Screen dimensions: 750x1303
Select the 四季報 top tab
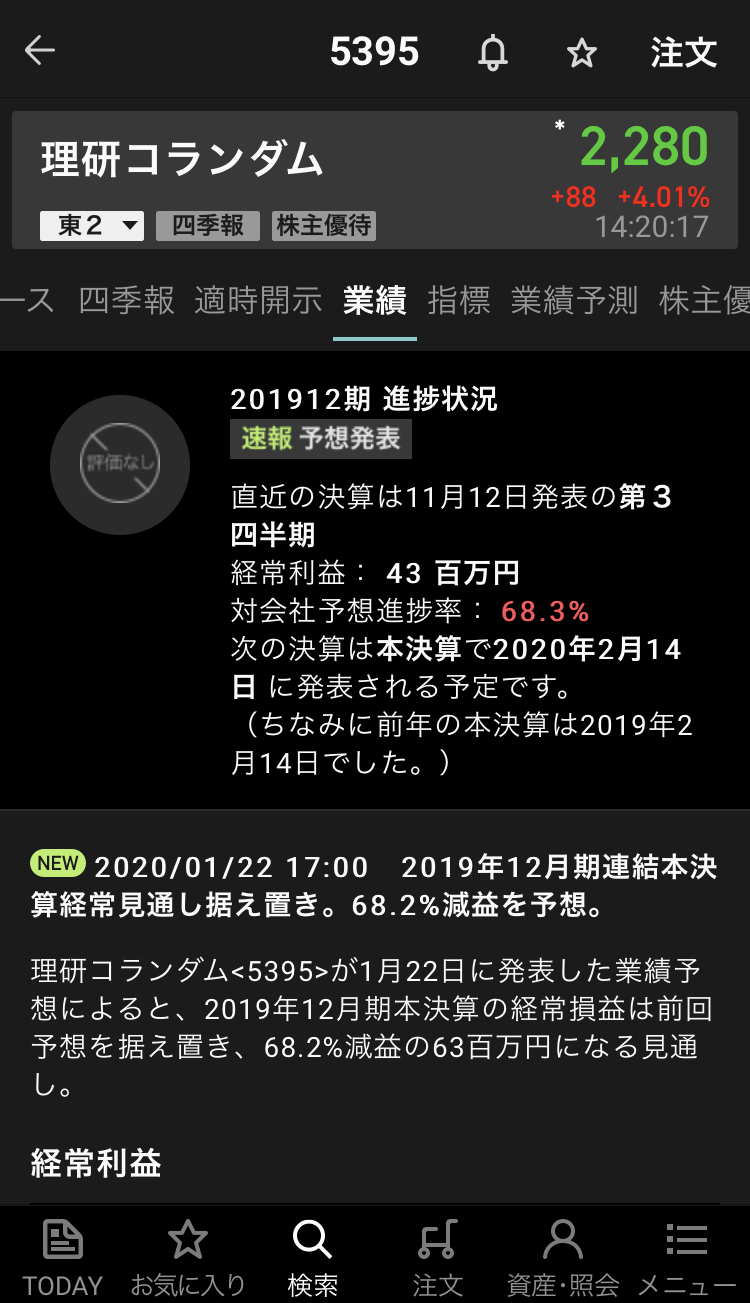click(x=126, y=300)
